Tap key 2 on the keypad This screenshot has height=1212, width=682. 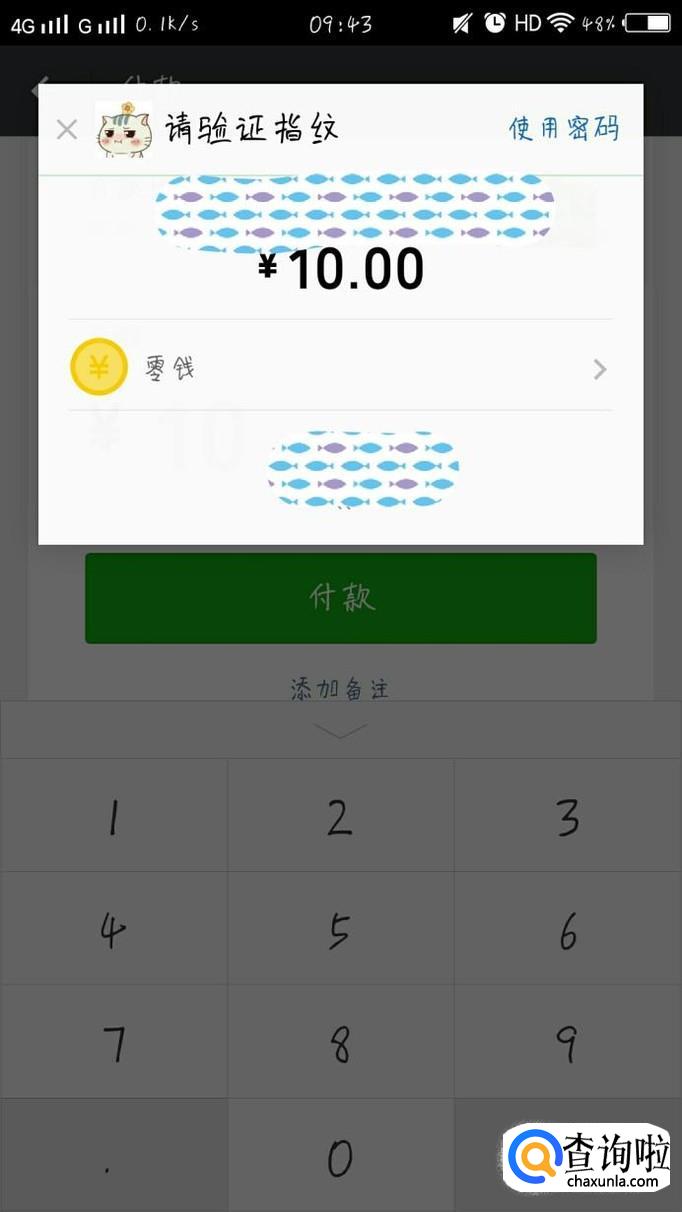(340, 817)
